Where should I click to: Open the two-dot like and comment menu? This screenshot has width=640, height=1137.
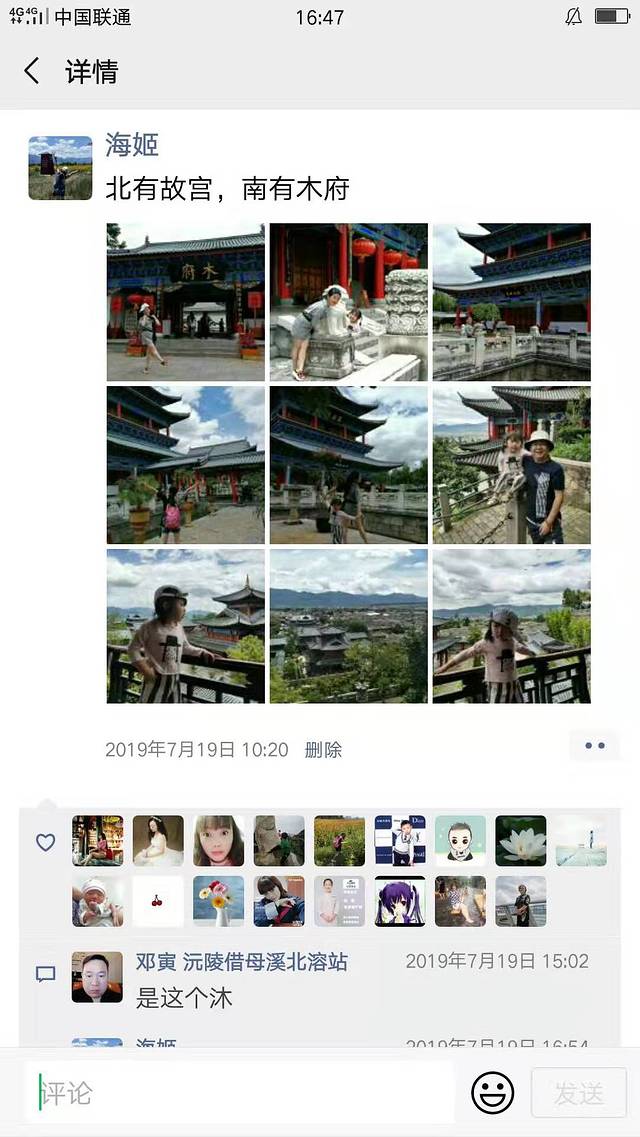click(595, 746)
